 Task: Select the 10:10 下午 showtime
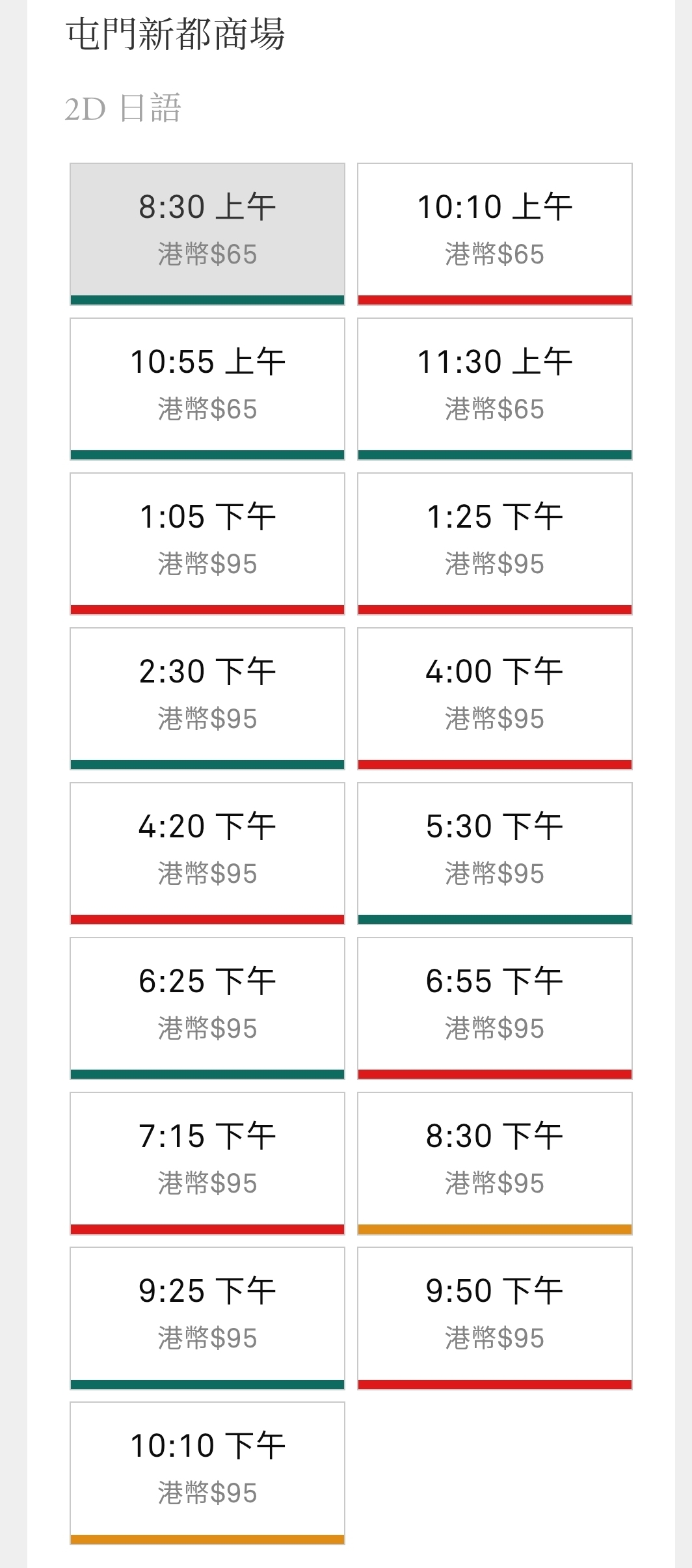click(207, 1473)
